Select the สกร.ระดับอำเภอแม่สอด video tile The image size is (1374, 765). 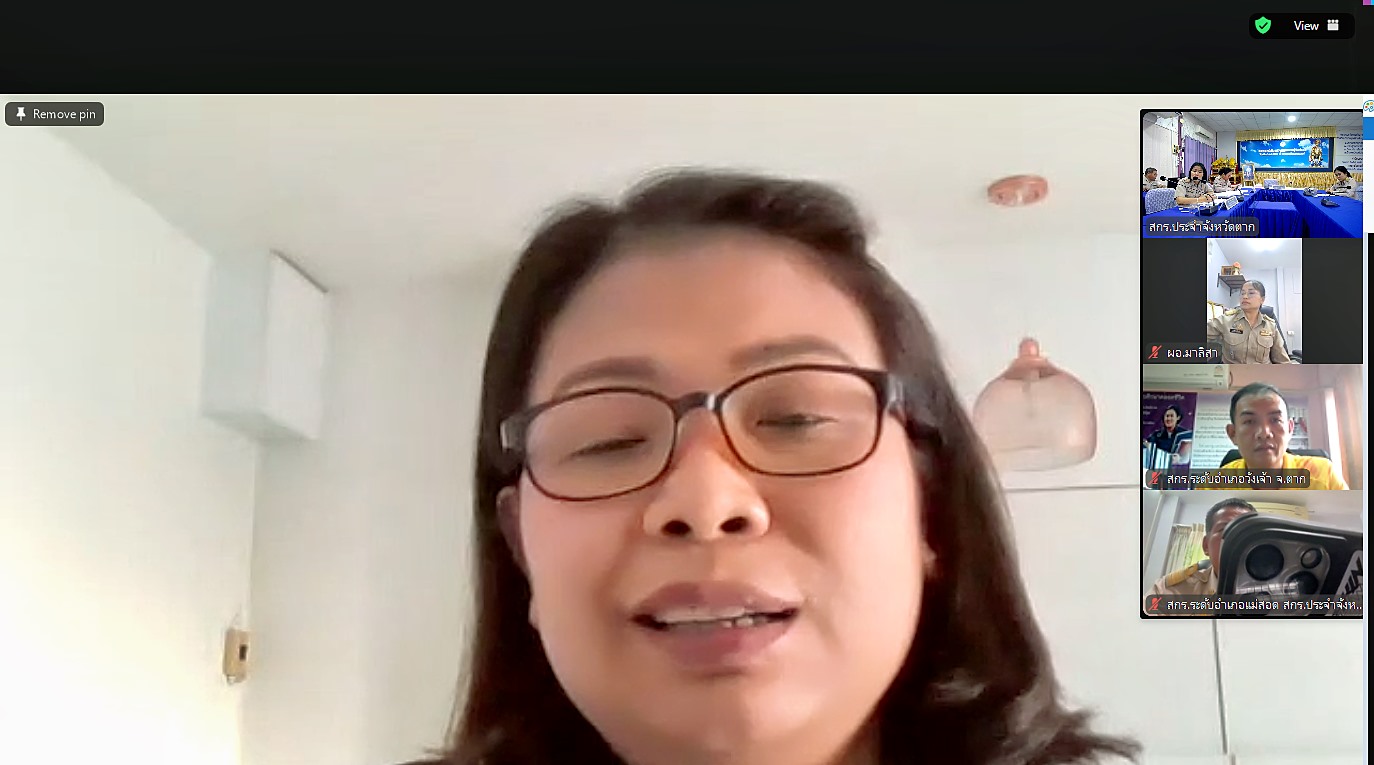pyautogui.click(x=1252, y=553)
